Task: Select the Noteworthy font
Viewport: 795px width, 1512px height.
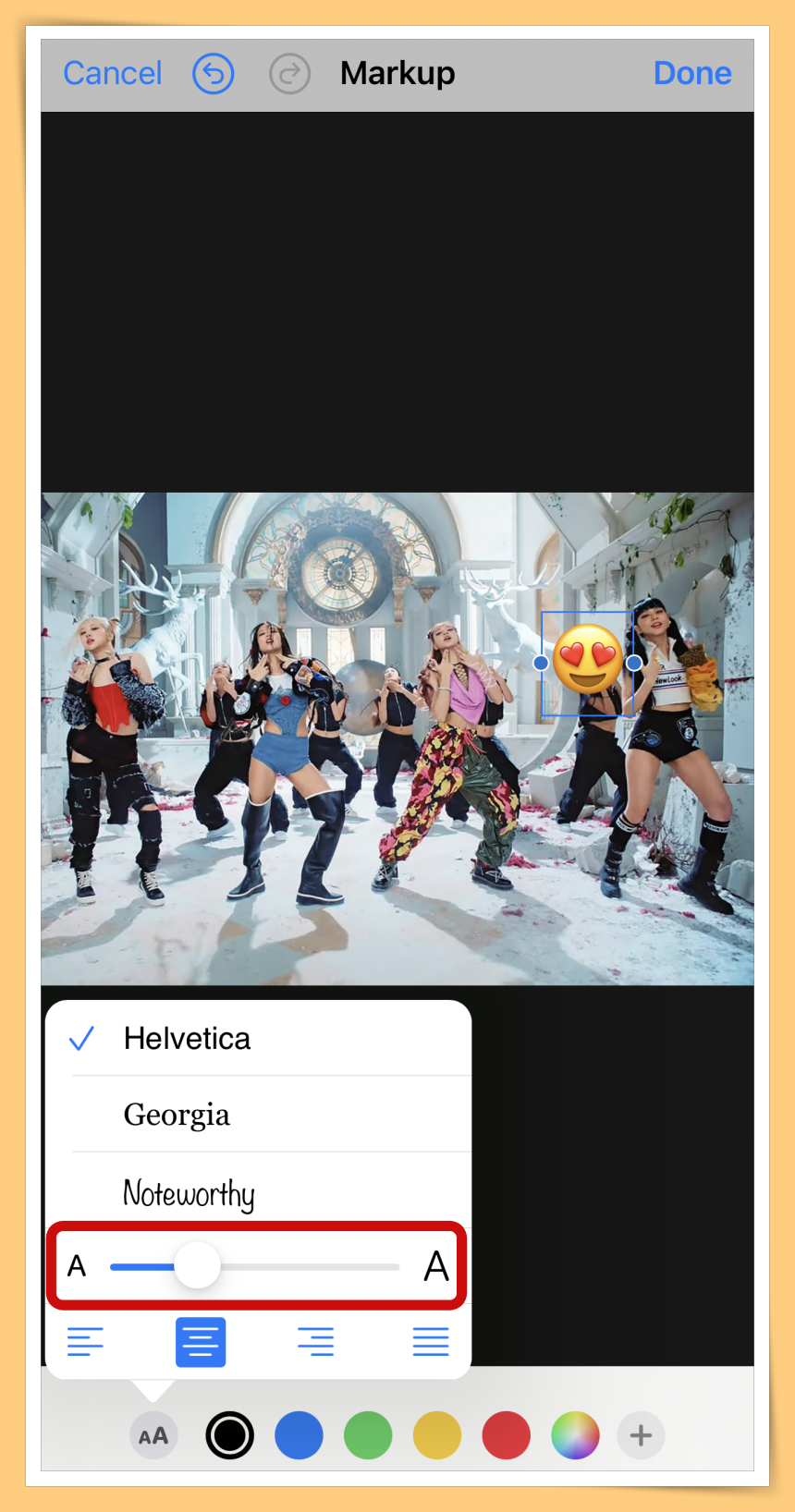Action: pos(189,1193)
